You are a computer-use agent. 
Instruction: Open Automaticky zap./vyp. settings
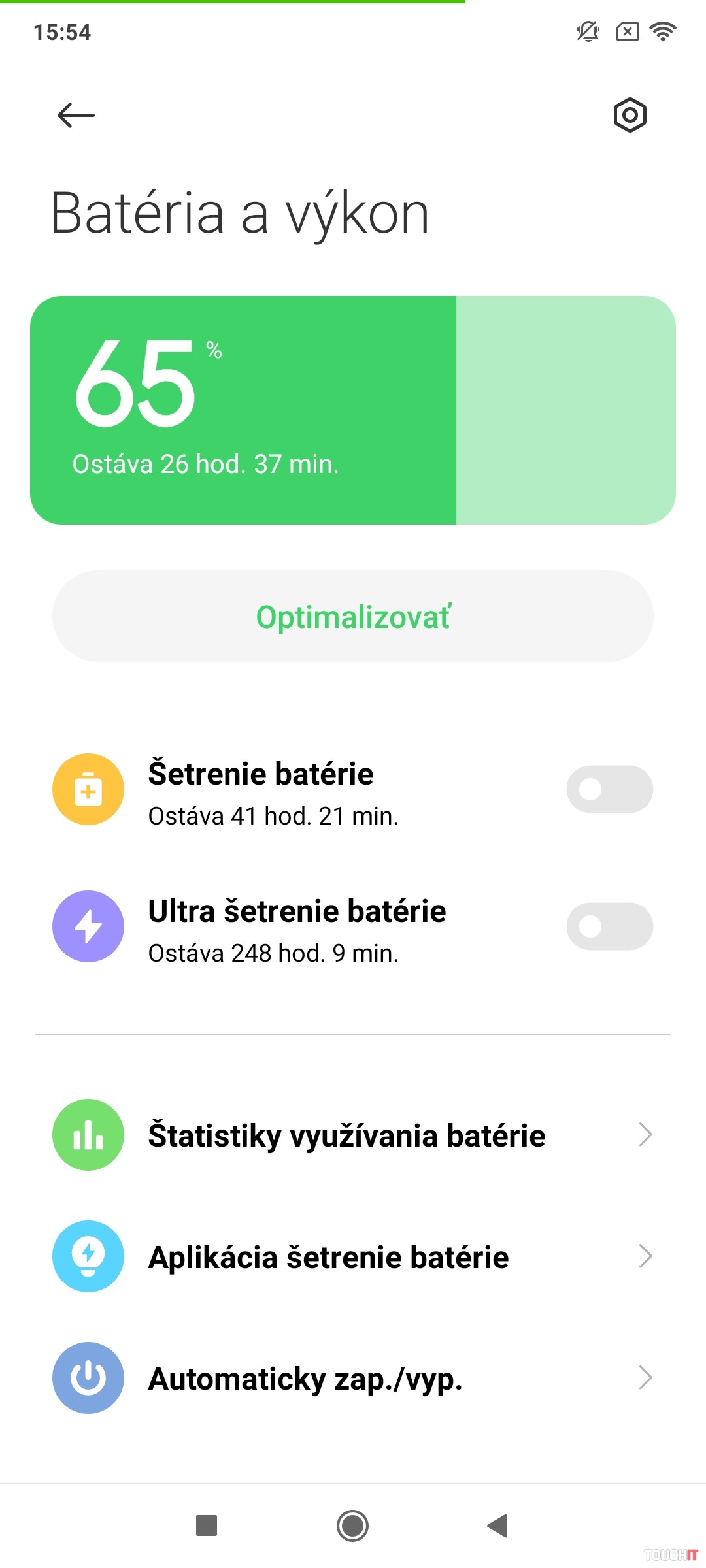[x=353, y=1378]
